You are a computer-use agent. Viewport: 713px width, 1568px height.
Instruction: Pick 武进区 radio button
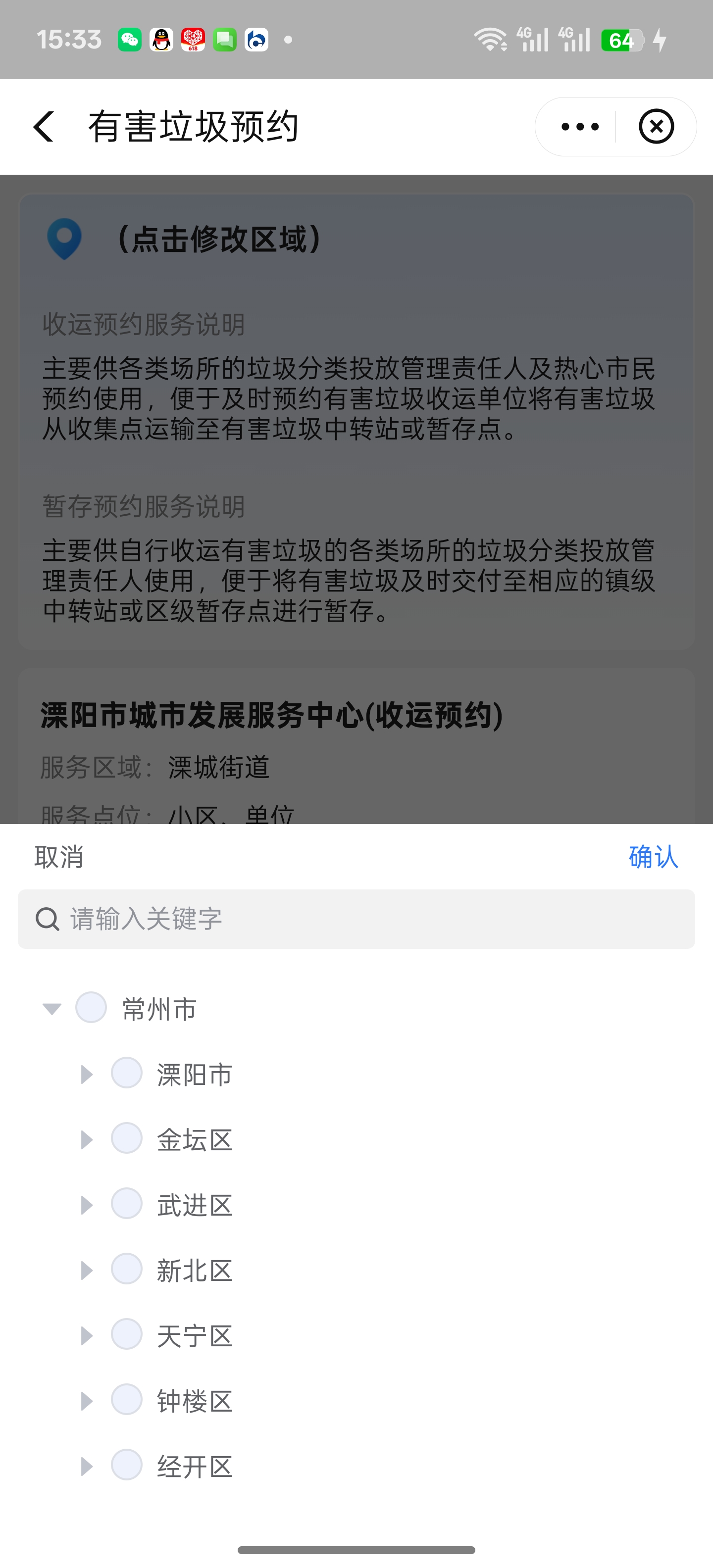[x=127, y=1203]
